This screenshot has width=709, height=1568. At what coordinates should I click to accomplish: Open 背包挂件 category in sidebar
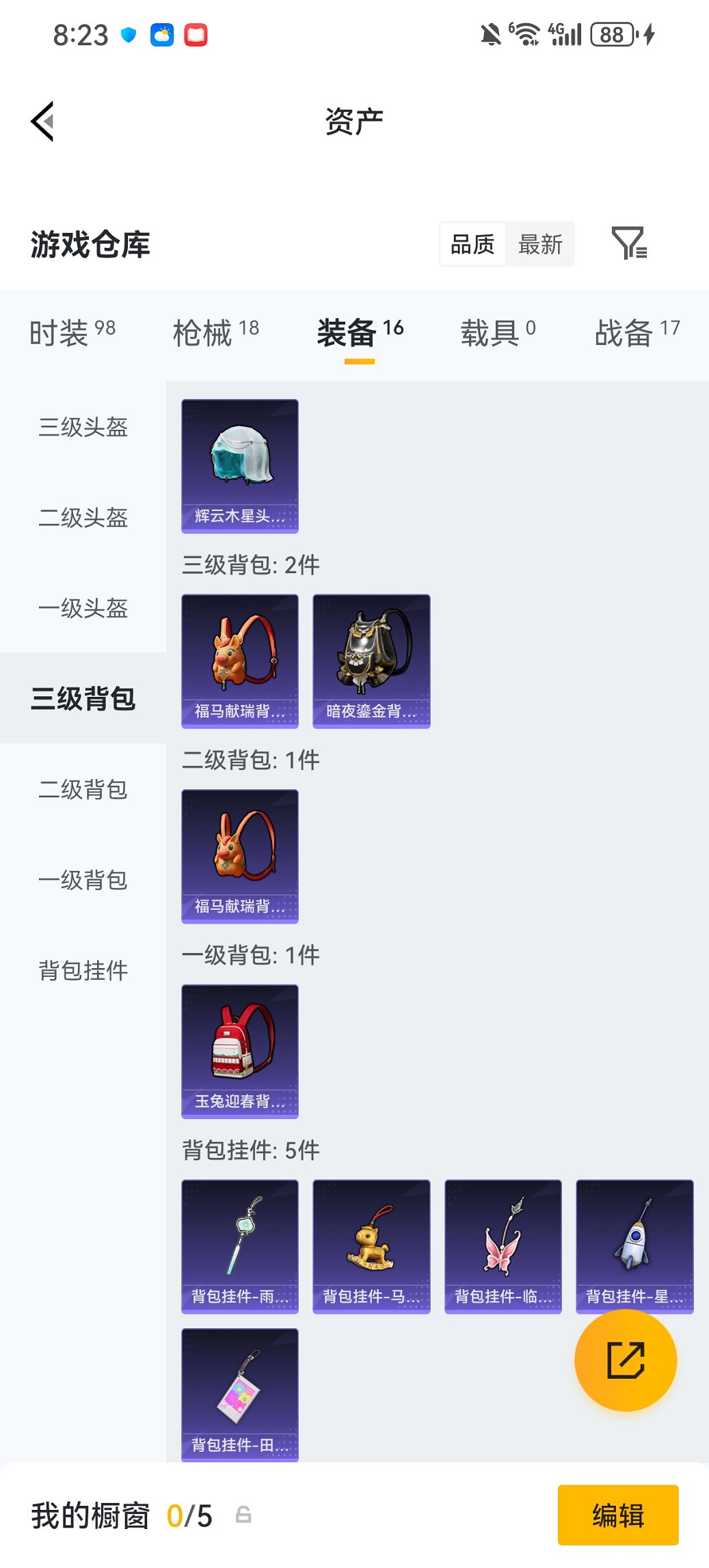[x=83, y=970]
